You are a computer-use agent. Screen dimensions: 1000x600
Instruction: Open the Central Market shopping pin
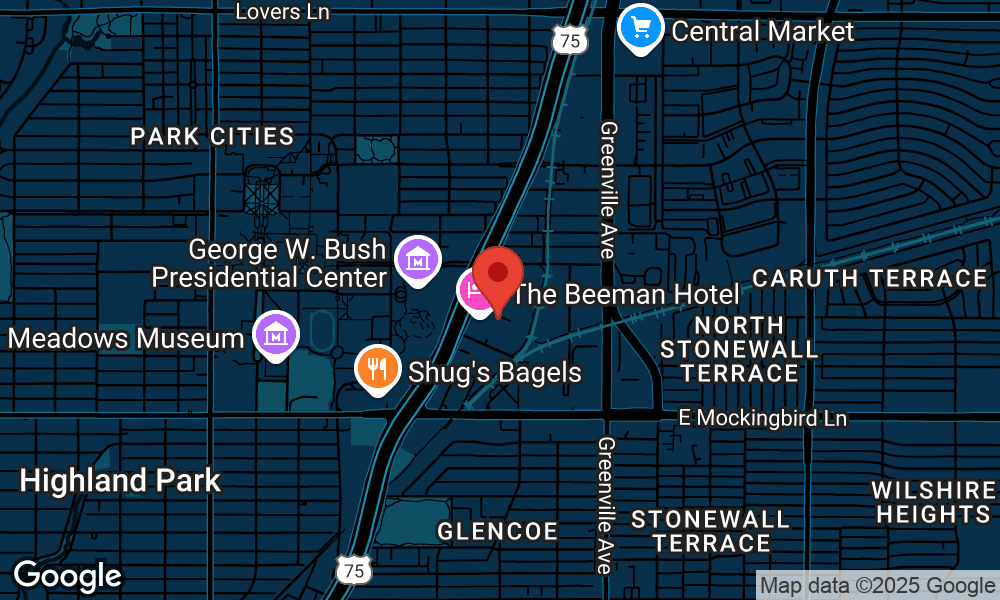point(641,27)
